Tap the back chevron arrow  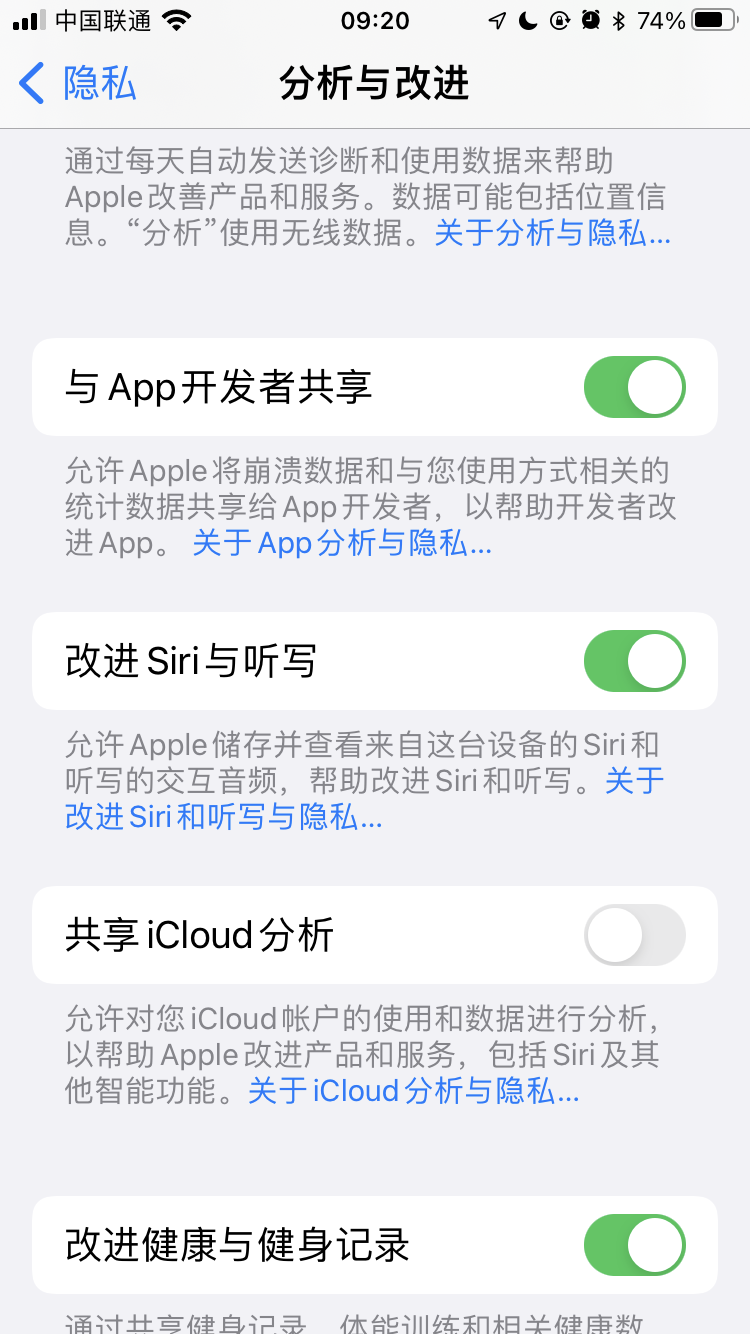coord(30,84)
